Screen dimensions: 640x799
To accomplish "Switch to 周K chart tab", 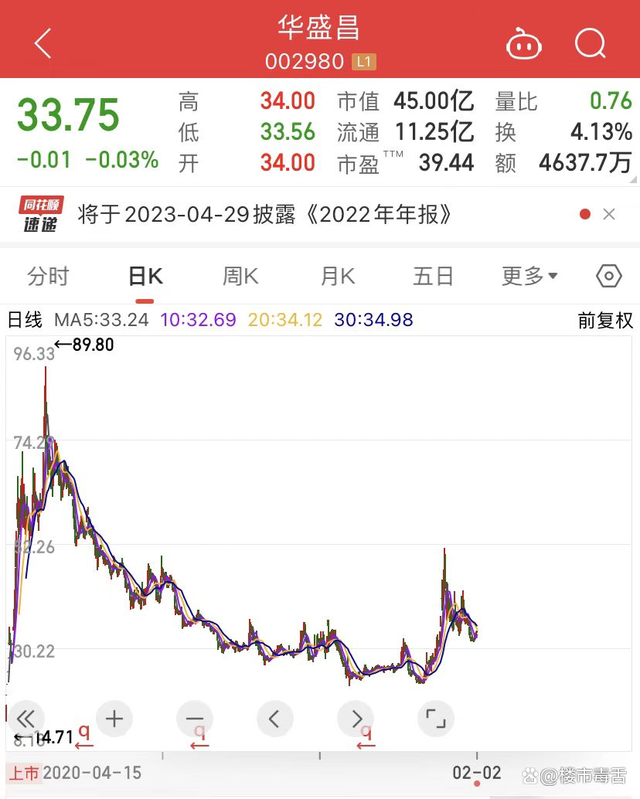I will pos(241,276).
